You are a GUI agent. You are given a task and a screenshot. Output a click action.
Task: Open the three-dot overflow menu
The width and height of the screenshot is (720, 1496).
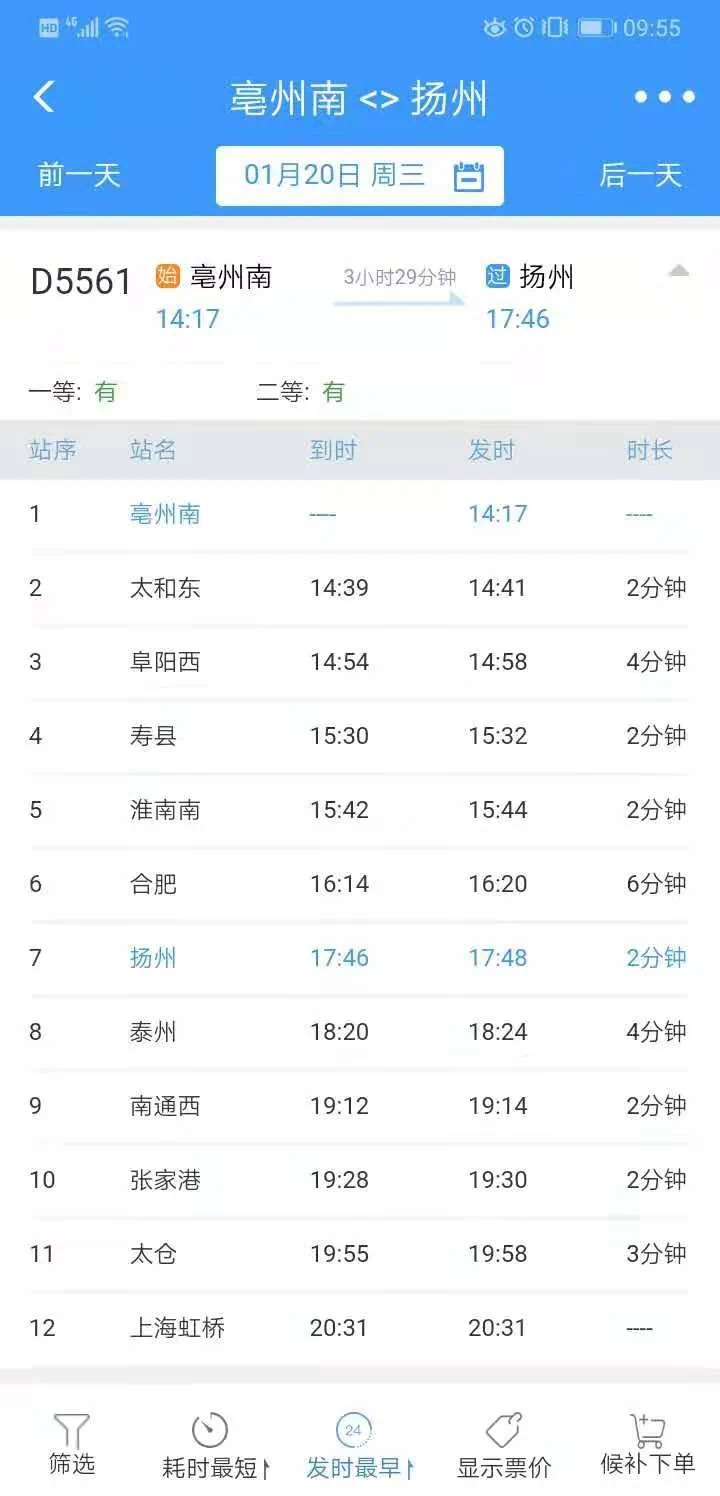coord(665,97)
